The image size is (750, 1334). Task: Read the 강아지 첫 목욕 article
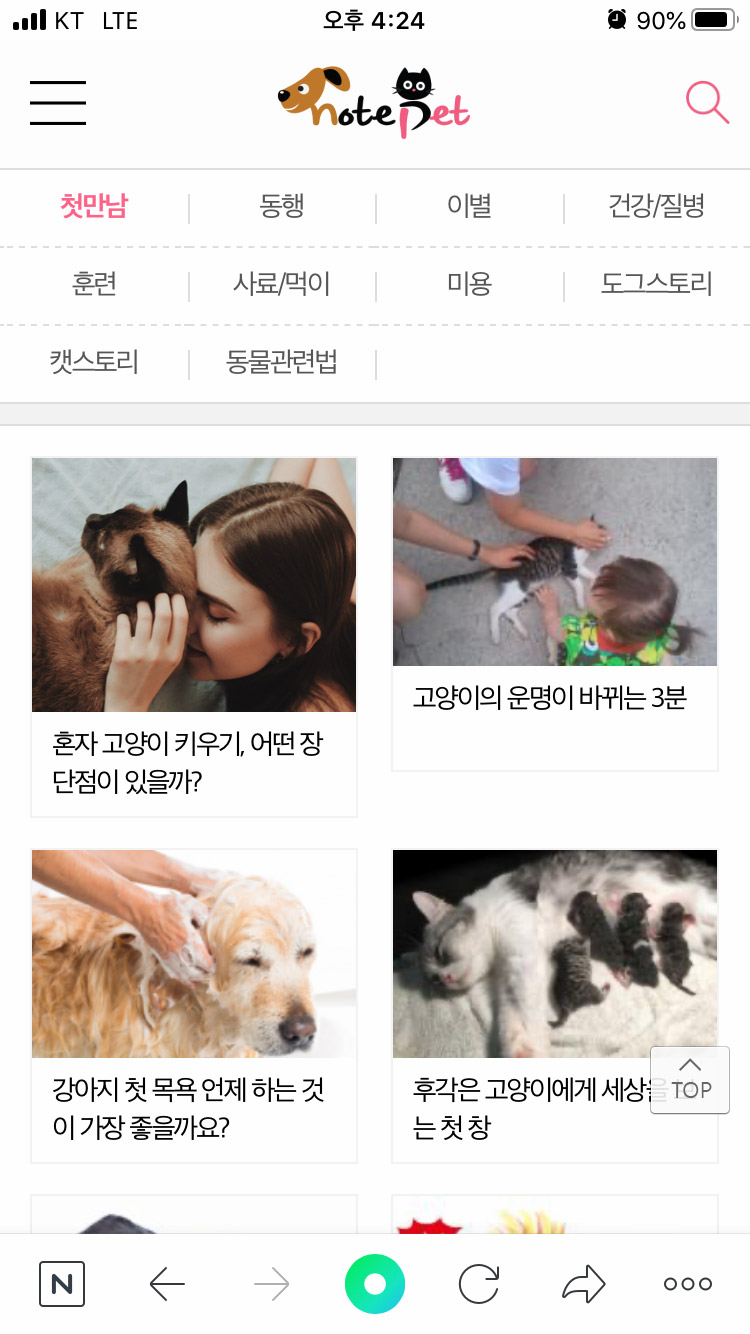pos(194,1005)
